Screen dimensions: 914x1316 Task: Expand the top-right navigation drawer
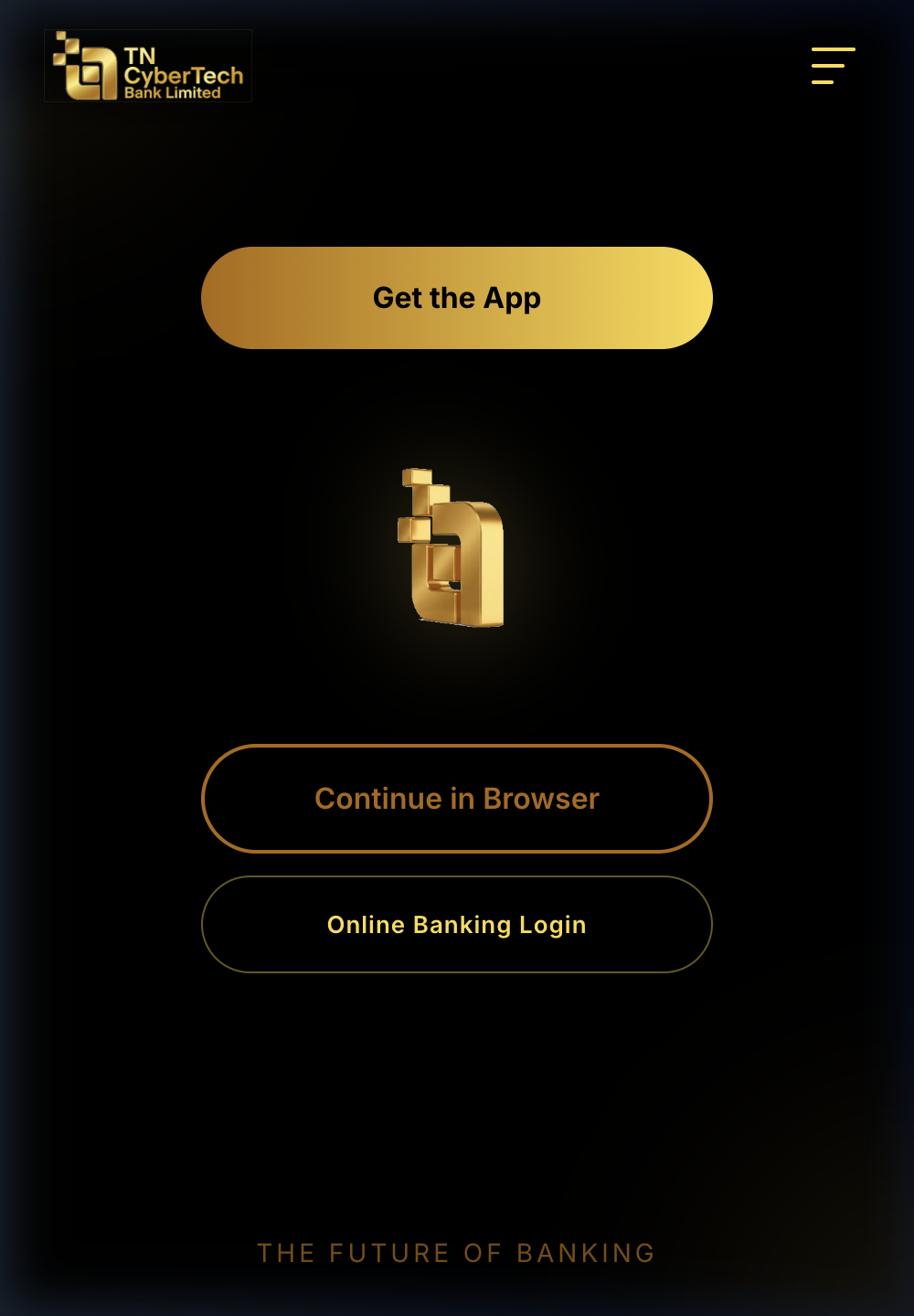pyautogui.click(x=831, y=67)
